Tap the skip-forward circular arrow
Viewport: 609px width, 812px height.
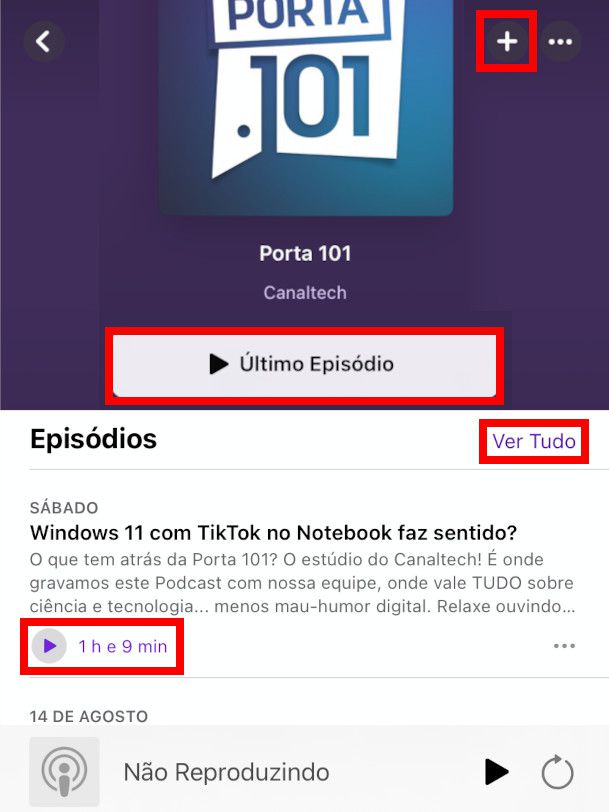[x=557, y=772]
